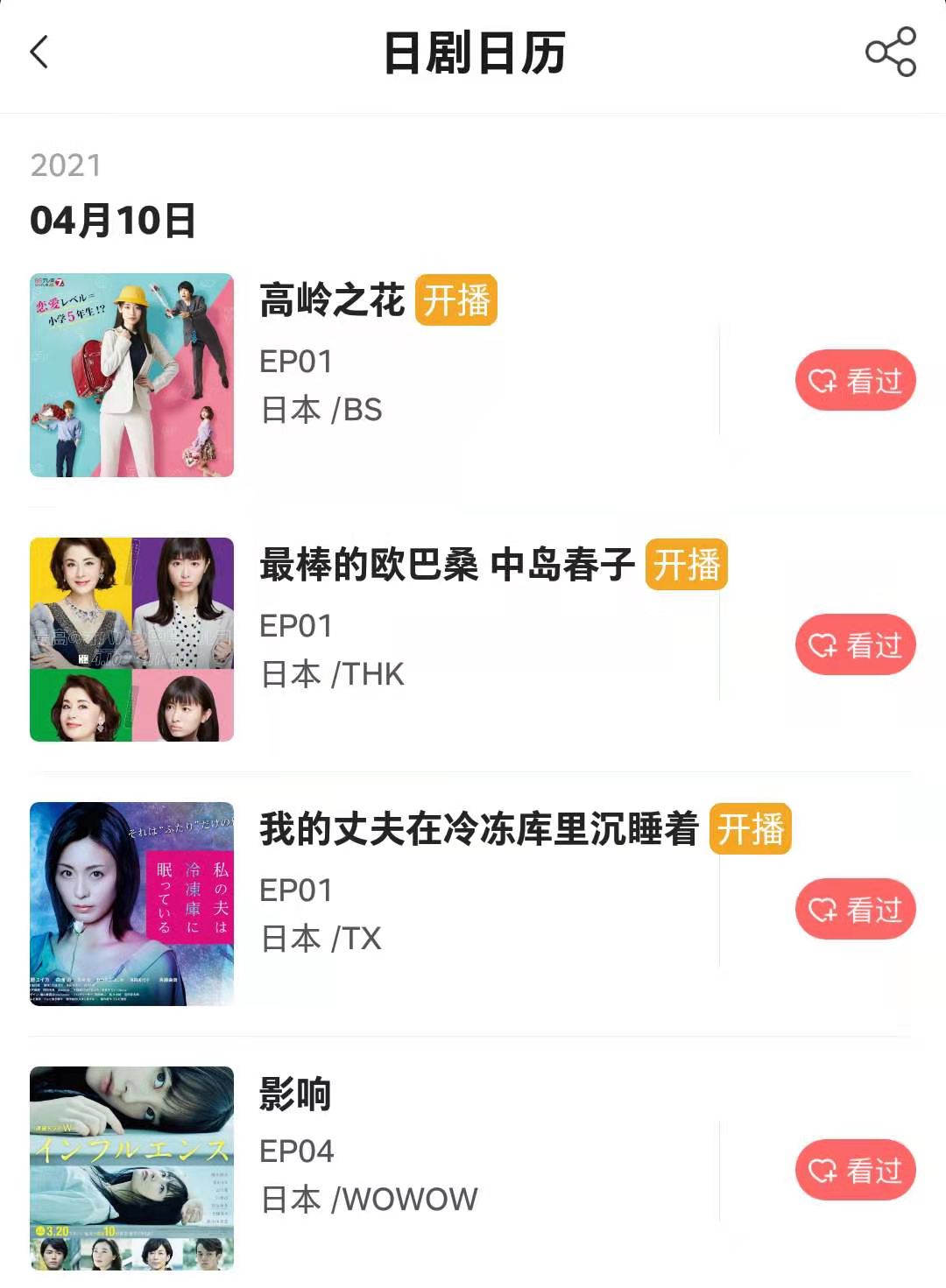Viewport: 946px width, 1288px height.
Task: Open 影响 drama poster
Action: (132, 1169)
